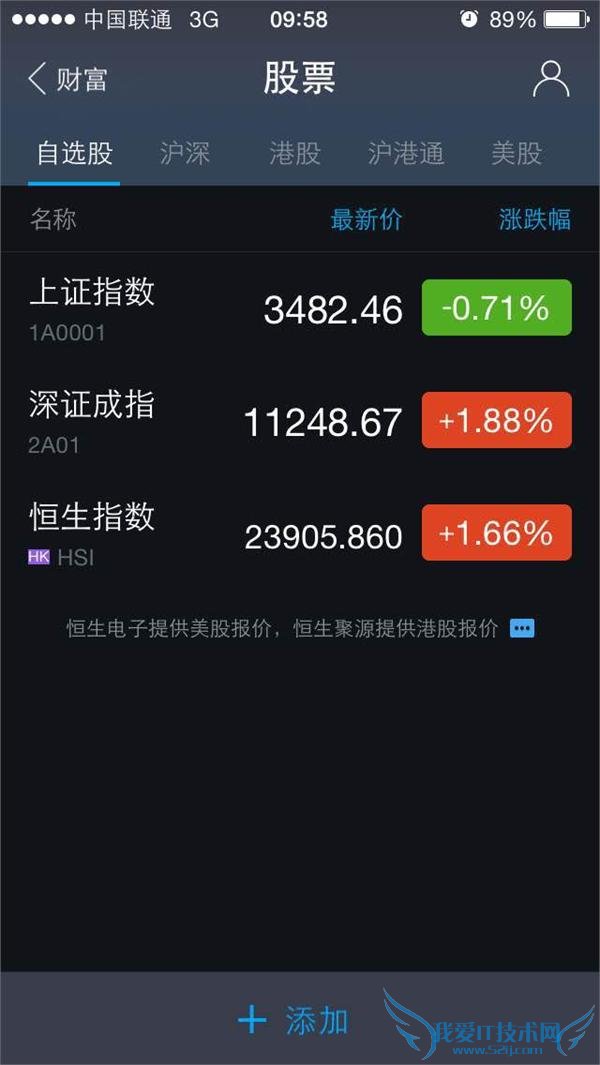Tap the +1.88% change badge

click(496, 421)
